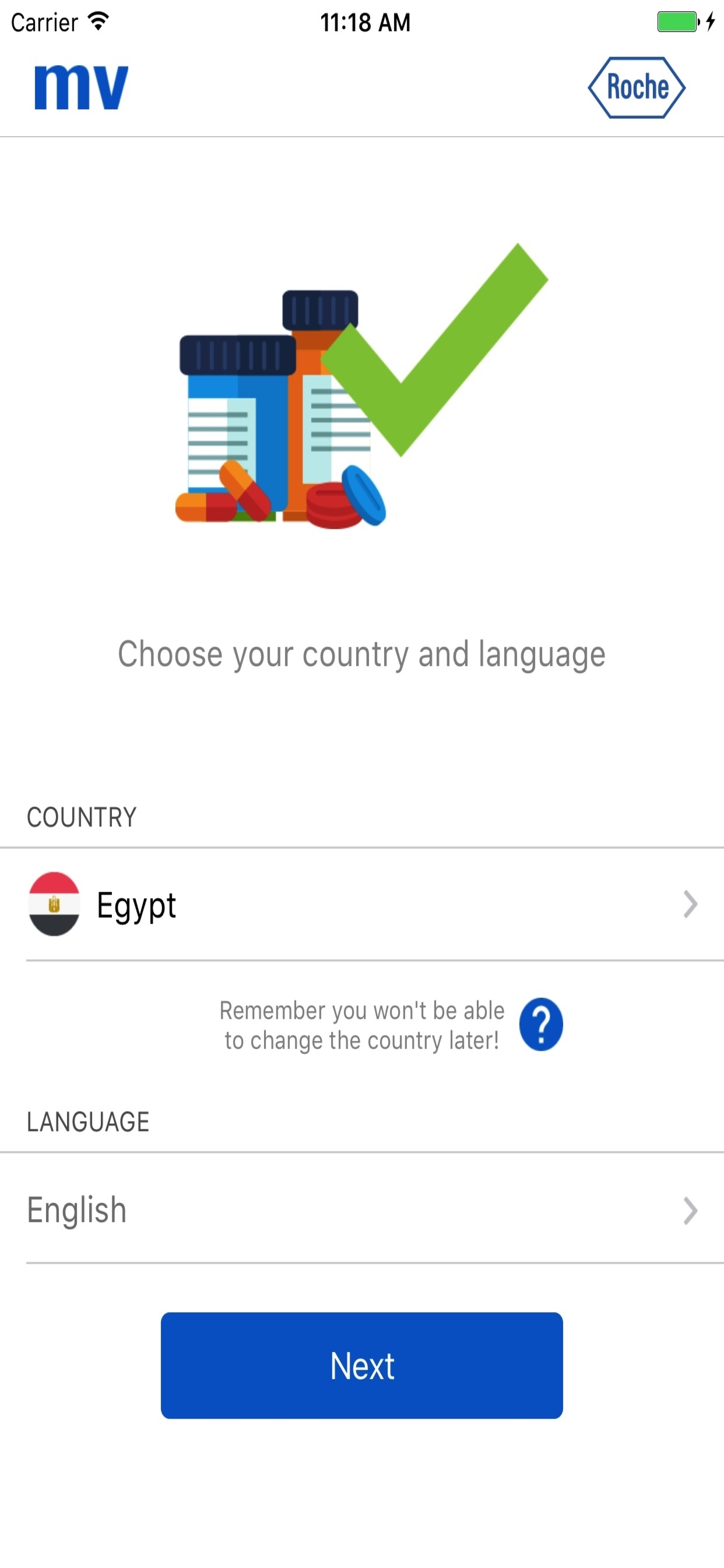The image size is (724, 1568).
Task: Select the Egypt country entry
Action: pos(137,905)
